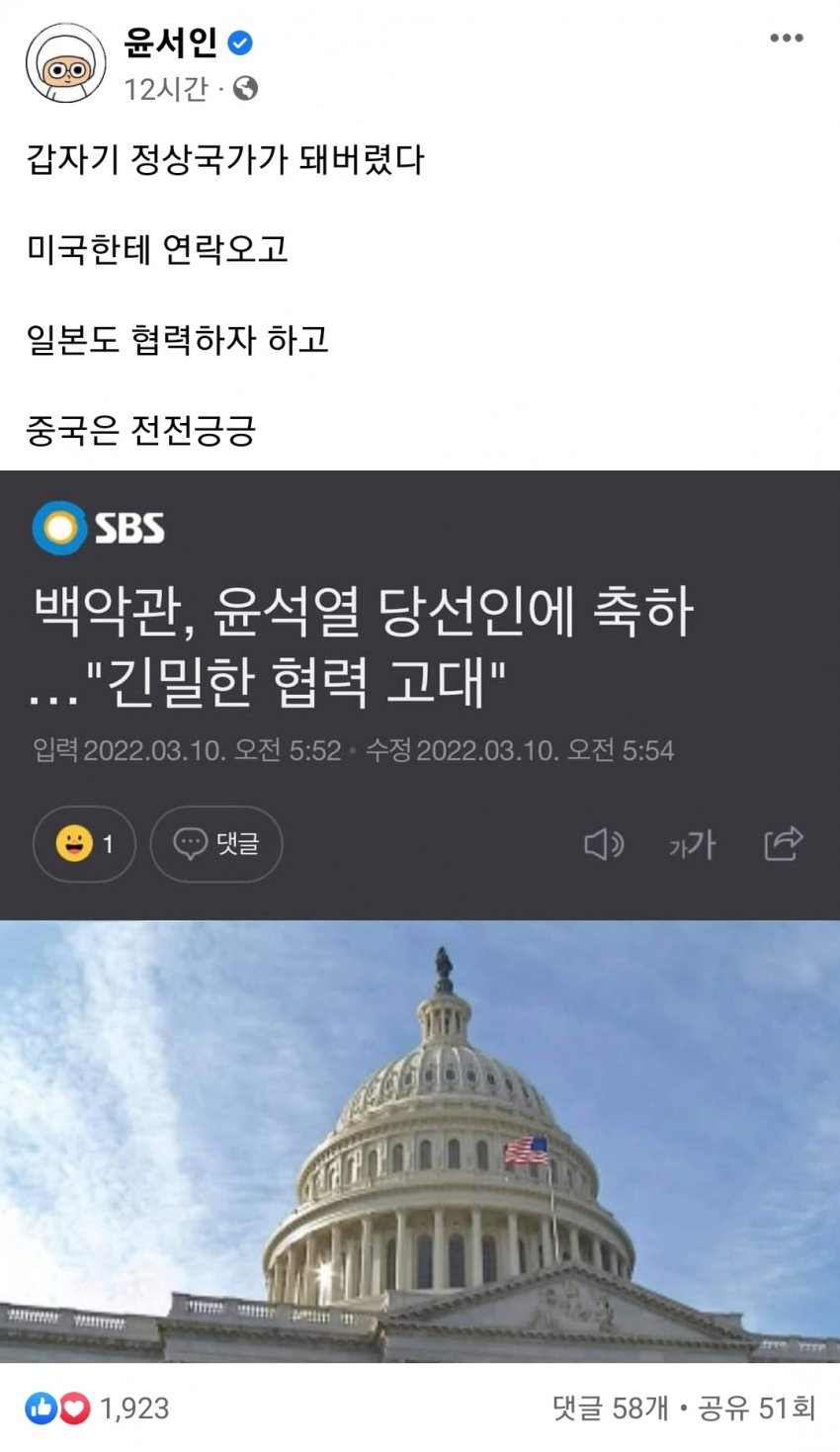View the 1,923 reactions list

99,1408
